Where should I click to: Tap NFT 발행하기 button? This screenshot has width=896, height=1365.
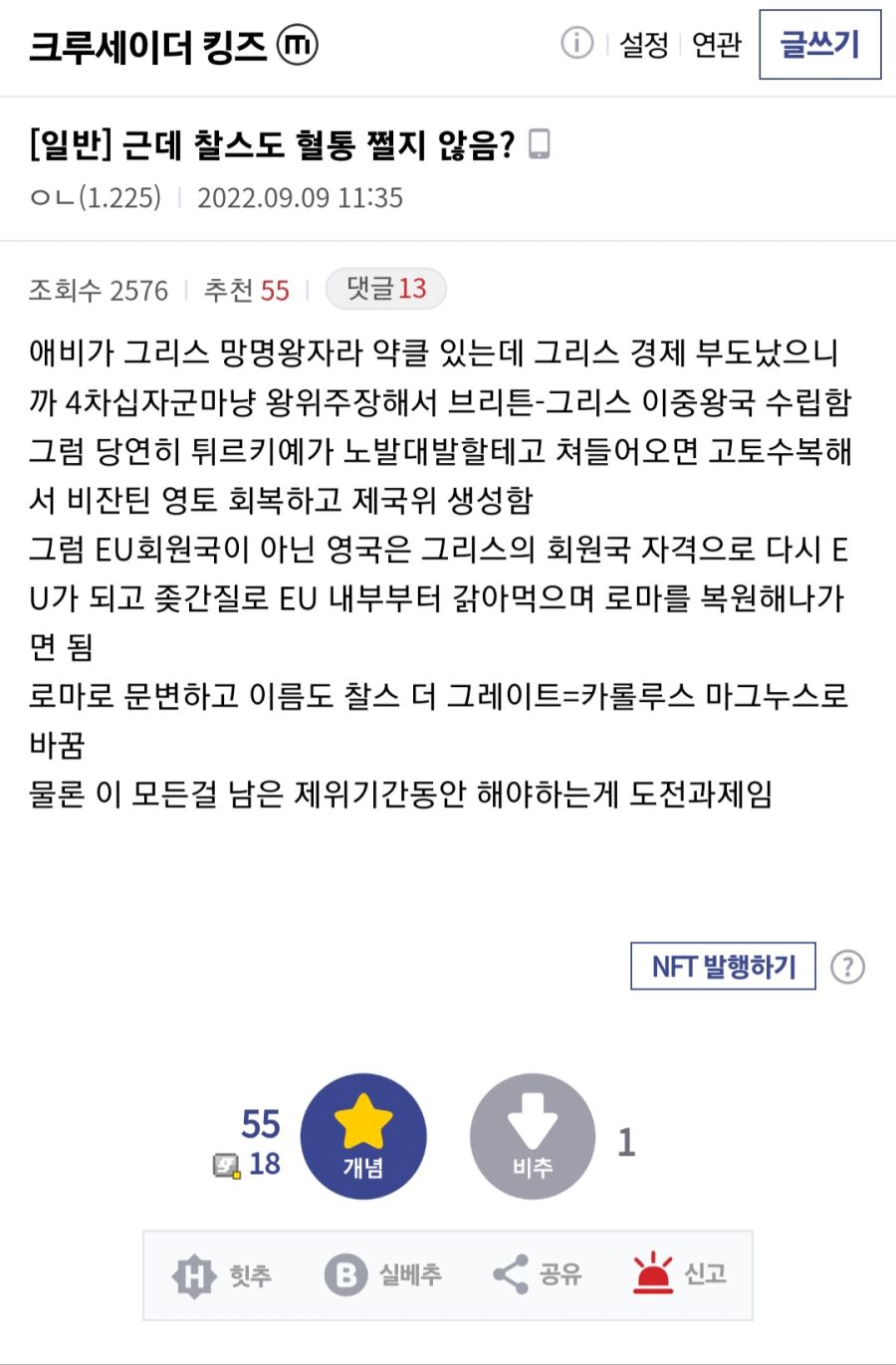click(x=723, y=966)
